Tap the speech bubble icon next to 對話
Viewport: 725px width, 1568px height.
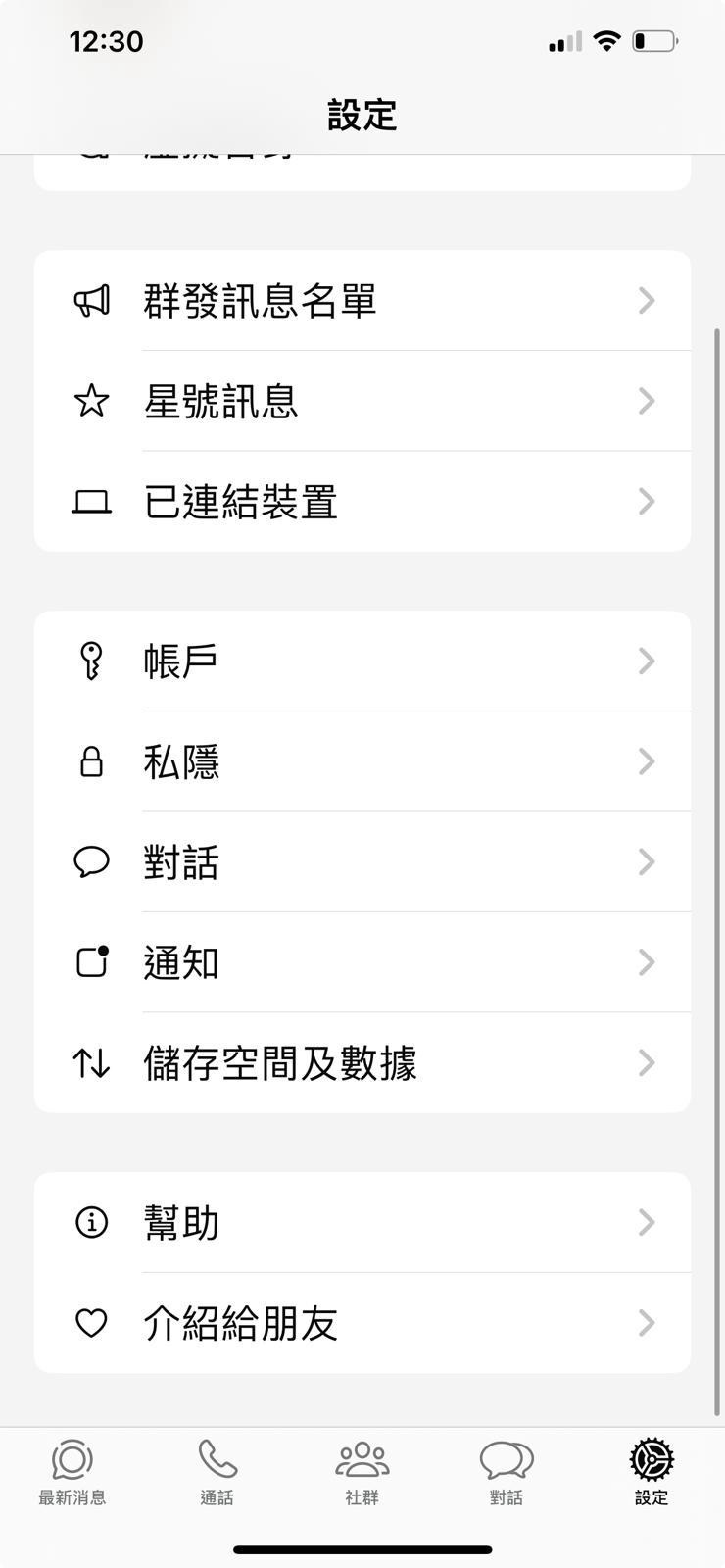coord(92,861)
